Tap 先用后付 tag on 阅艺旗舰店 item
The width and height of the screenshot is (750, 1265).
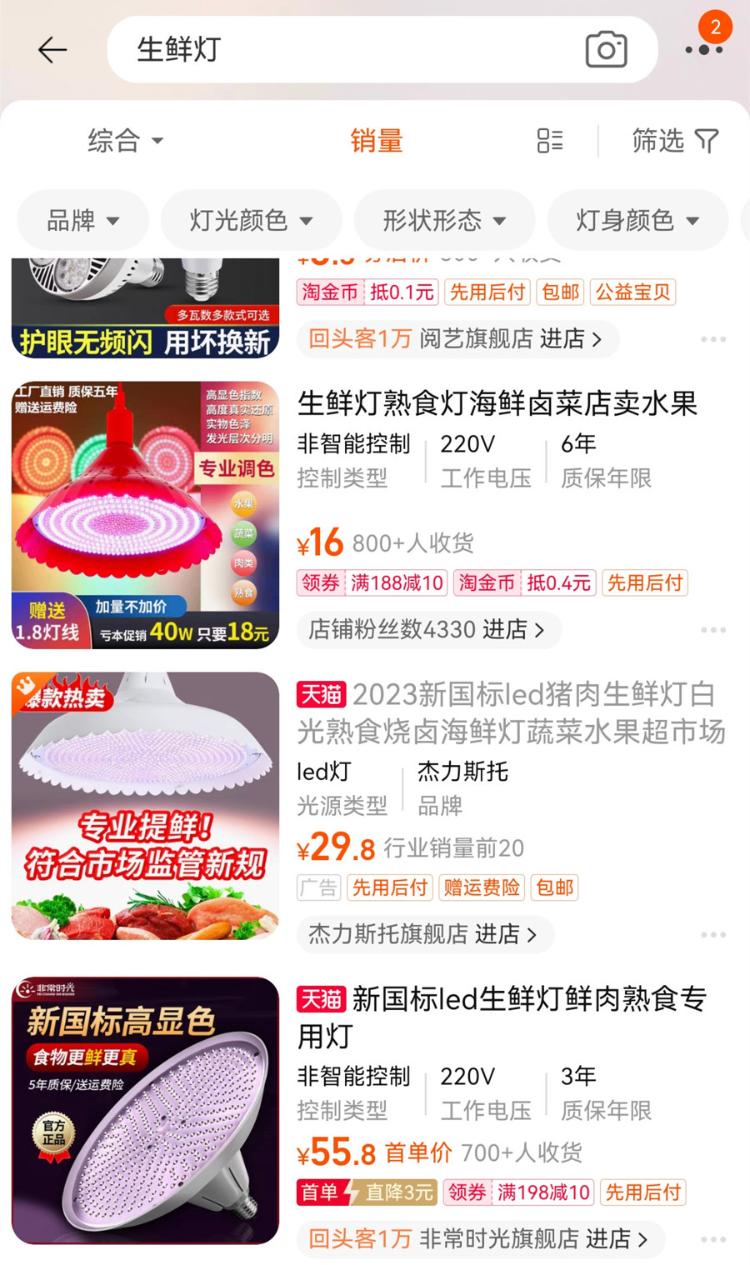[x=489, y=291]
